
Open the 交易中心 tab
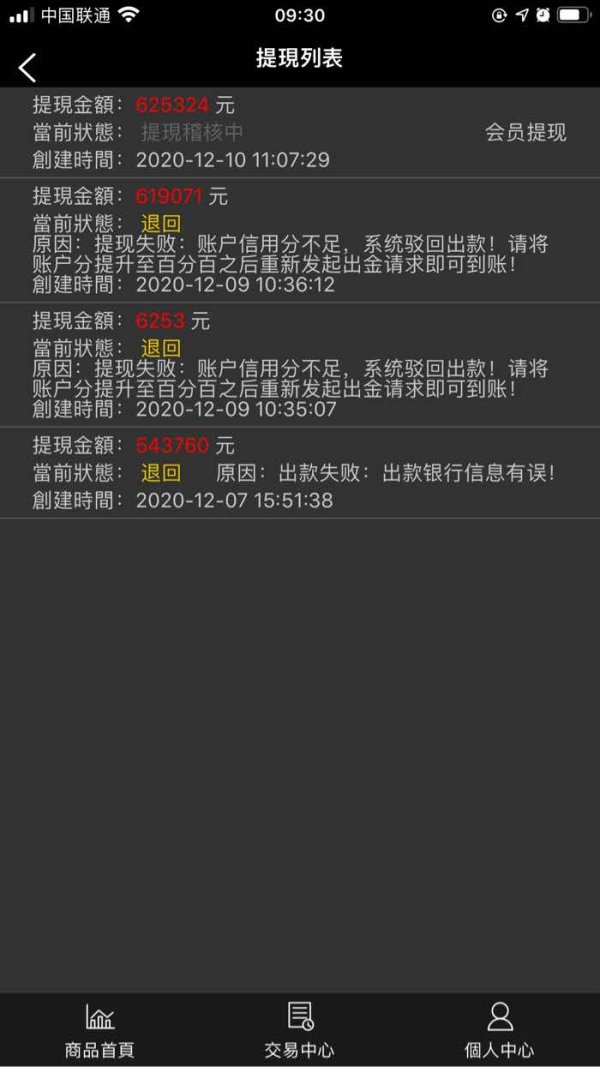coord(299,1030)
